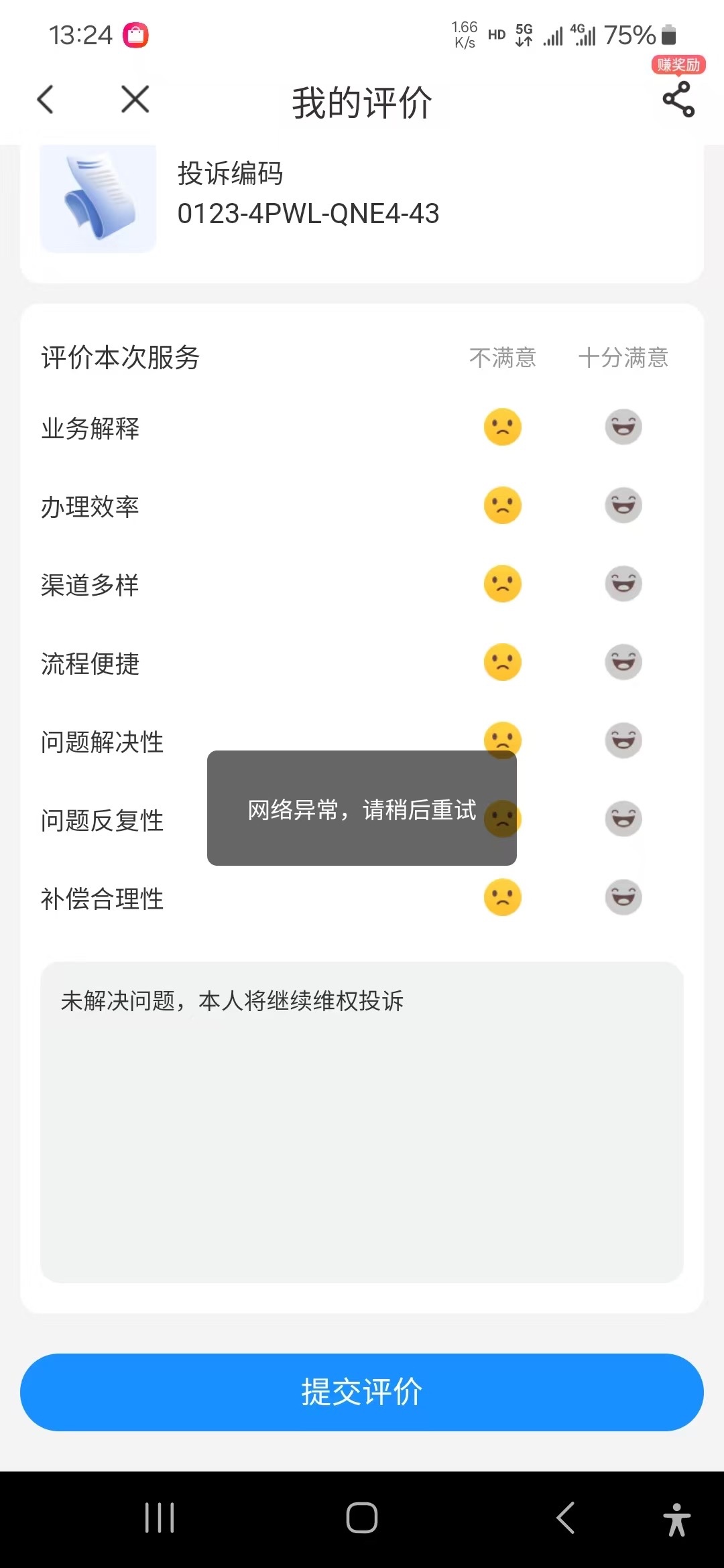Viewport: 724px width, 1568px height.
Task: Rate 流程便捷 as 十分满意
Action: 623,662
